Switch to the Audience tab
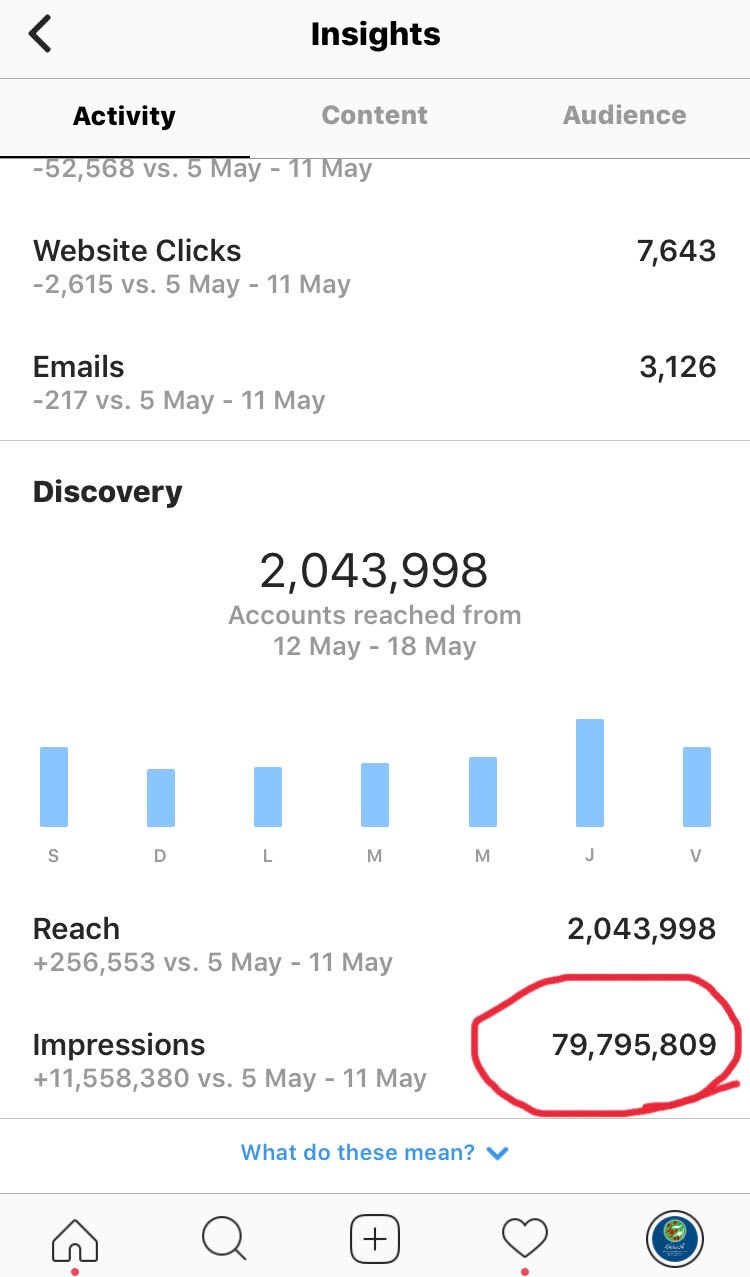The width and height of the screenshot is (750, 1277). [x=624, y=115]
